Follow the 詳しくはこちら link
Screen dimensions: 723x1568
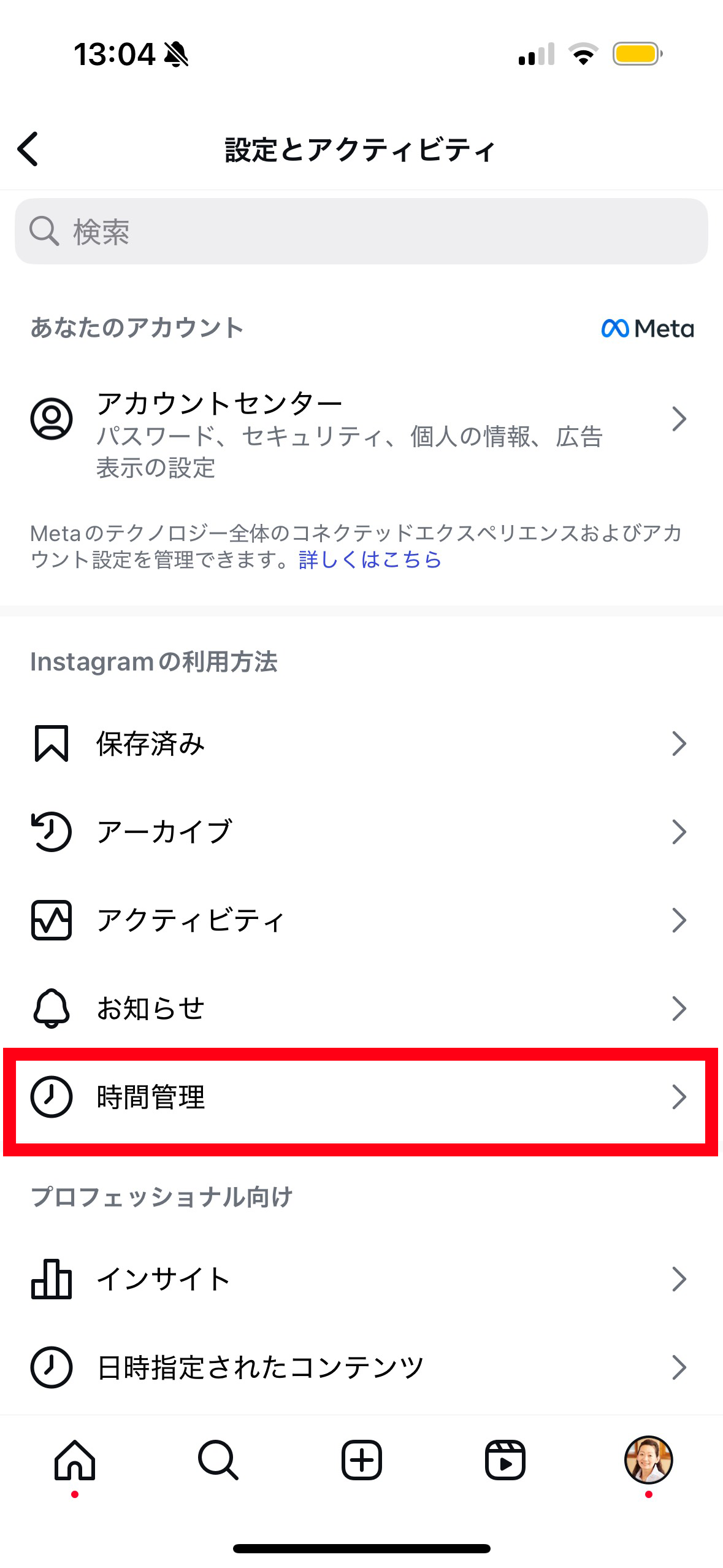(x=370, y=559)
